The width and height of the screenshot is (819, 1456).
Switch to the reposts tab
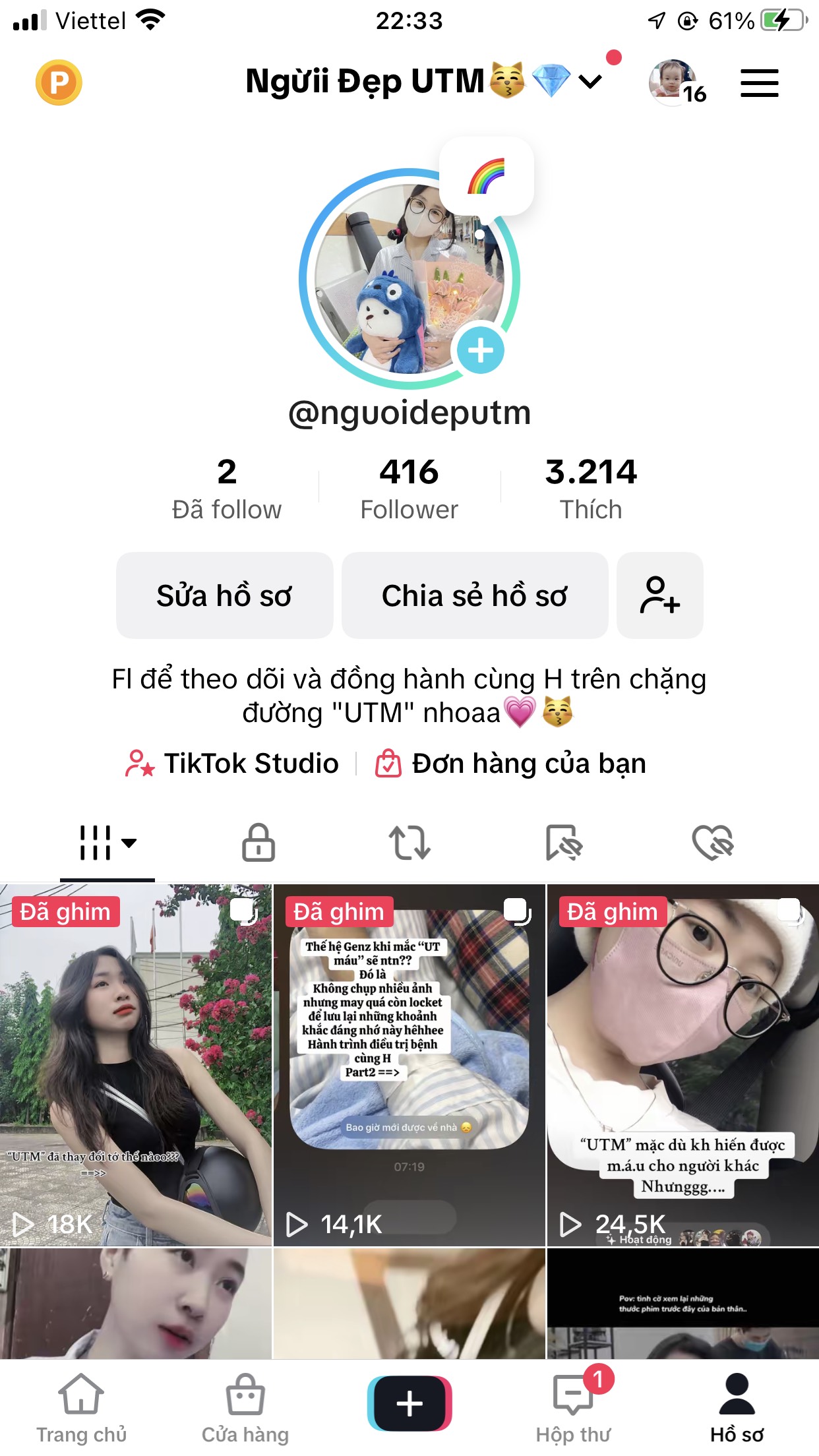click(x=409, y=843)
